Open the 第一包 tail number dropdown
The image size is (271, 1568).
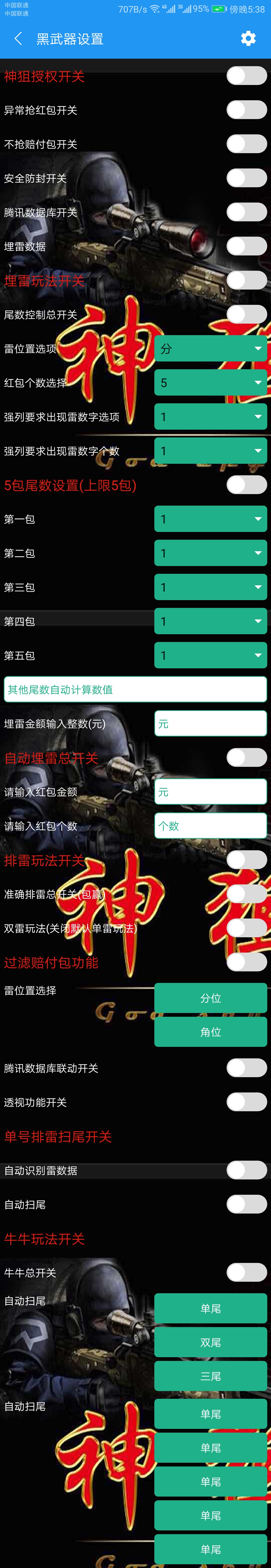pyautogui.click(x=210, y=519)
